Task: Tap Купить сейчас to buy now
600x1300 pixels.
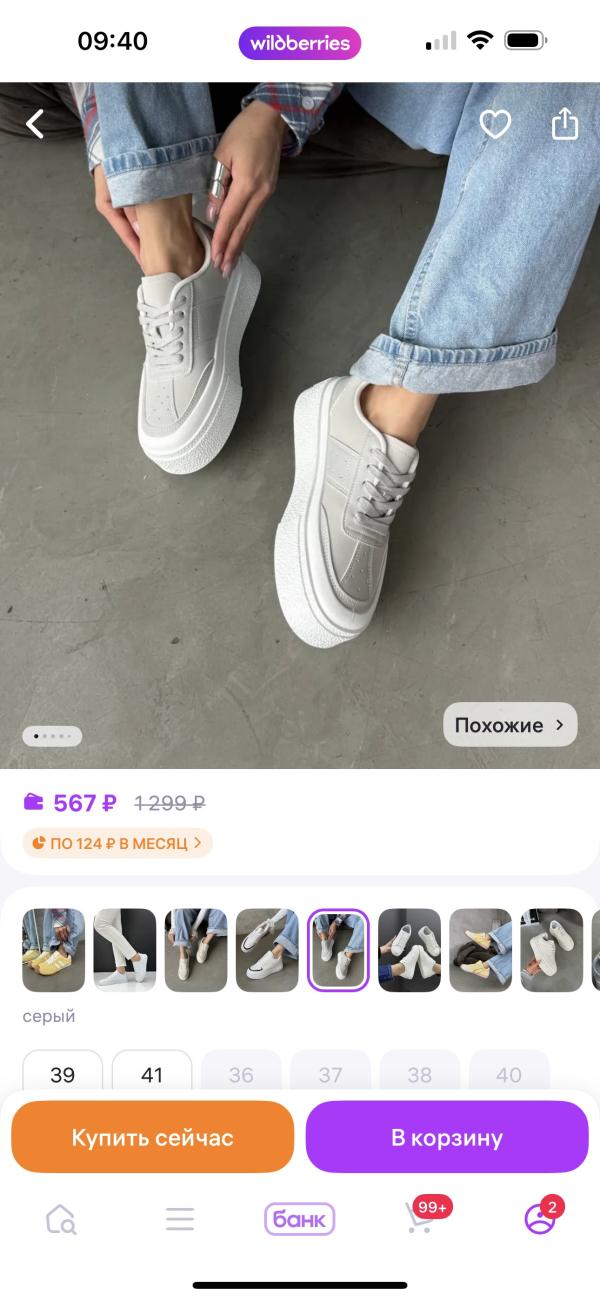Action: pos(152,1137)
